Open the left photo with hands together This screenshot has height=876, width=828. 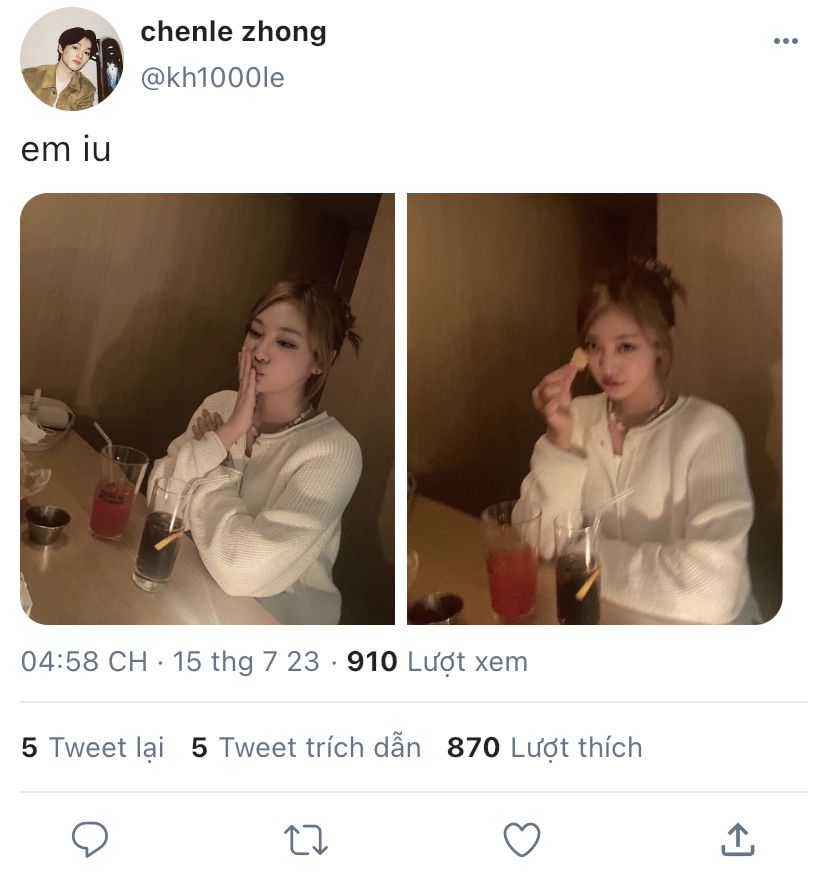pyautogui.click(x=207, y=409)
